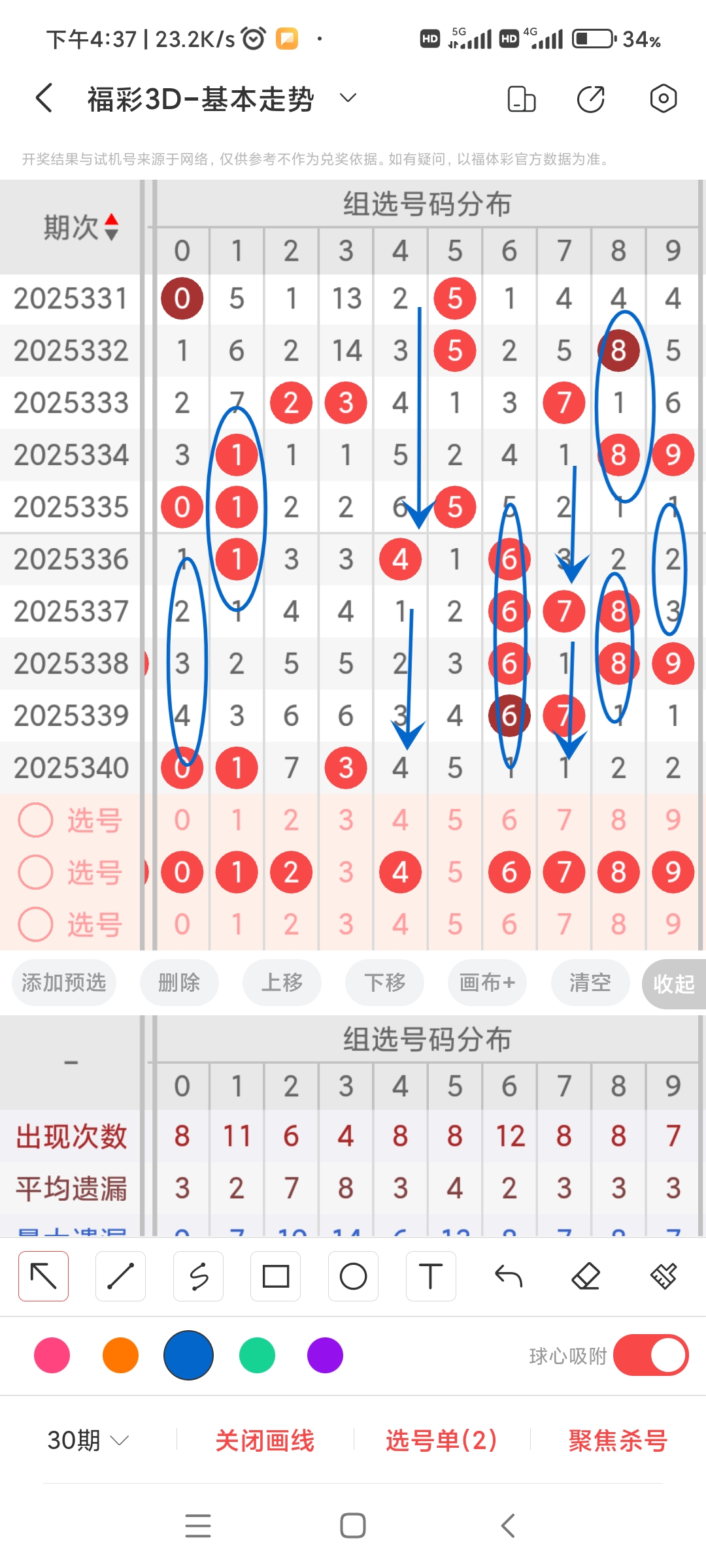Toggle the 球心吸附 switch off
The image size is (706, 1568).
651,1356
